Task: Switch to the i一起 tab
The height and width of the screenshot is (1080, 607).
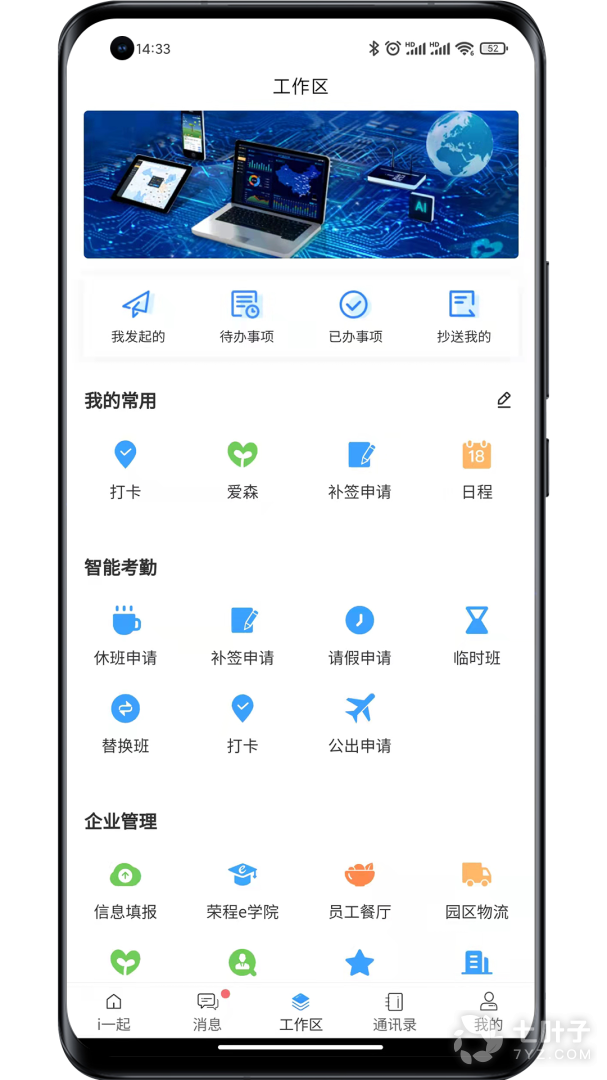Action: 114,1011
